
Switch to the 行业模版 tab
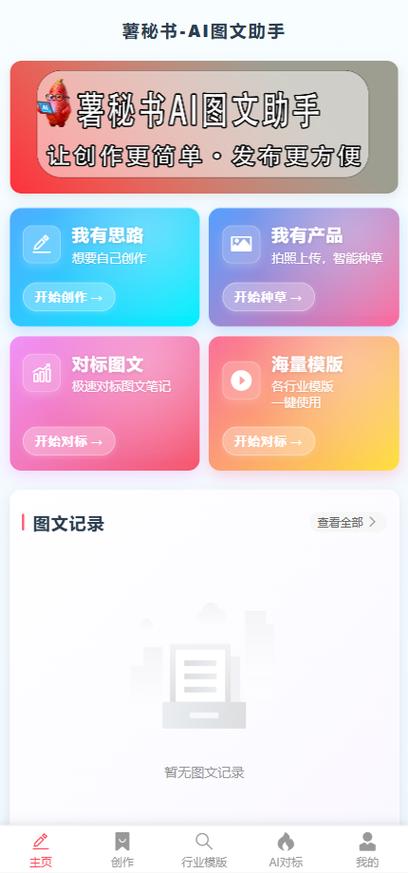tap(204, 850)
